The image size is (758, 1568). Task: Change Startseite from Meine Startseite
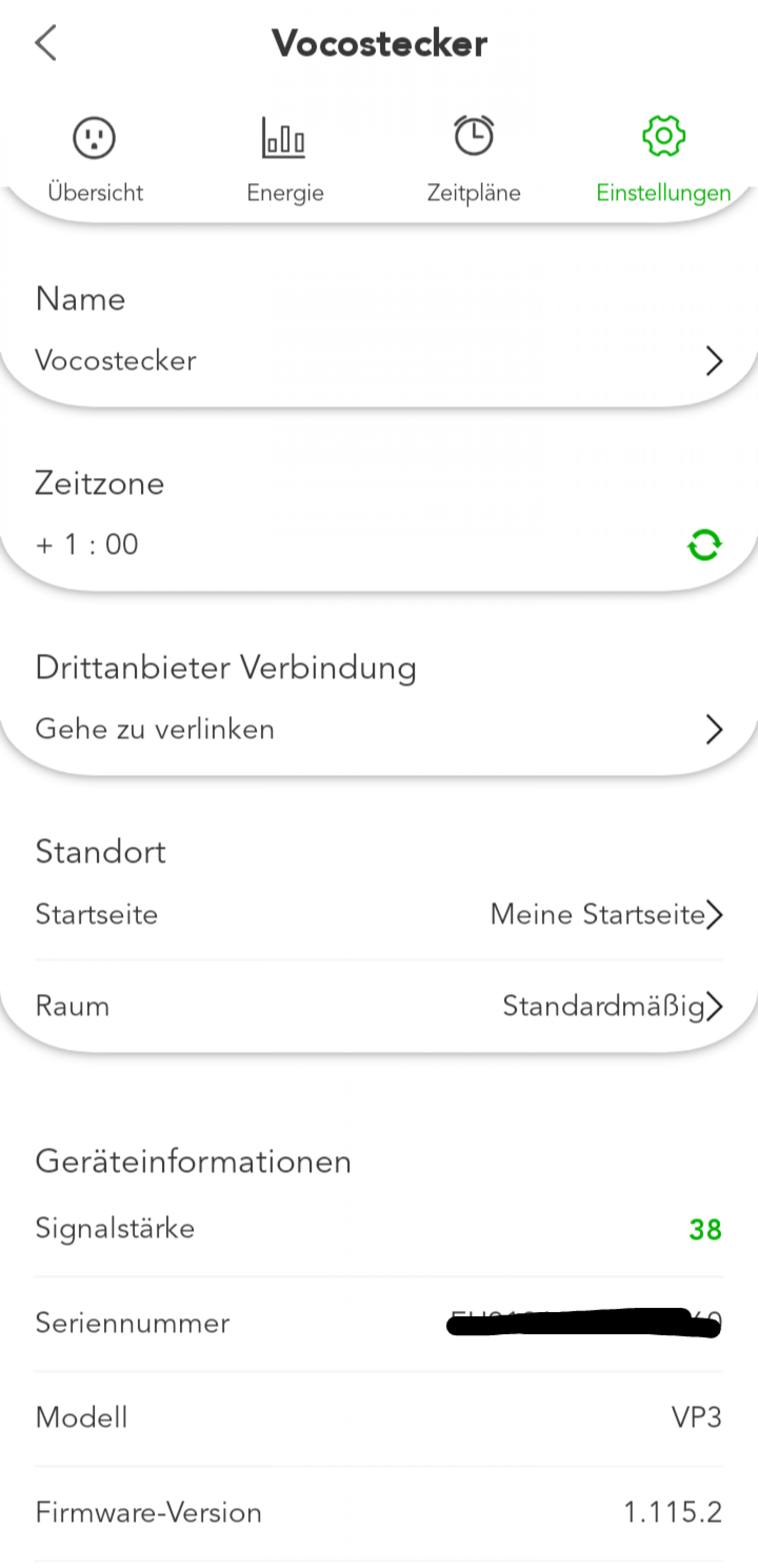click(x=379, y=914)
